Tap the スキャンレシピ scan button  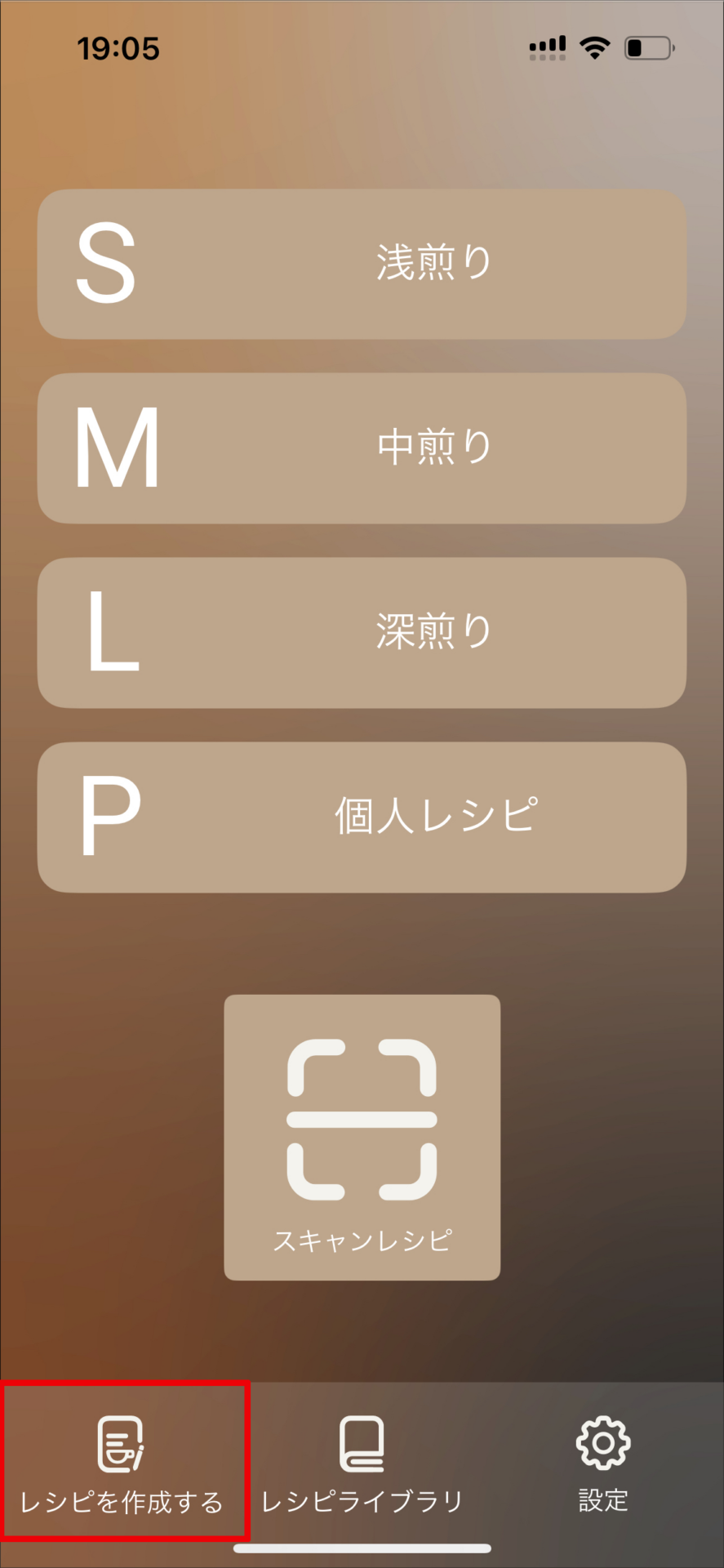coord(362,1137)
